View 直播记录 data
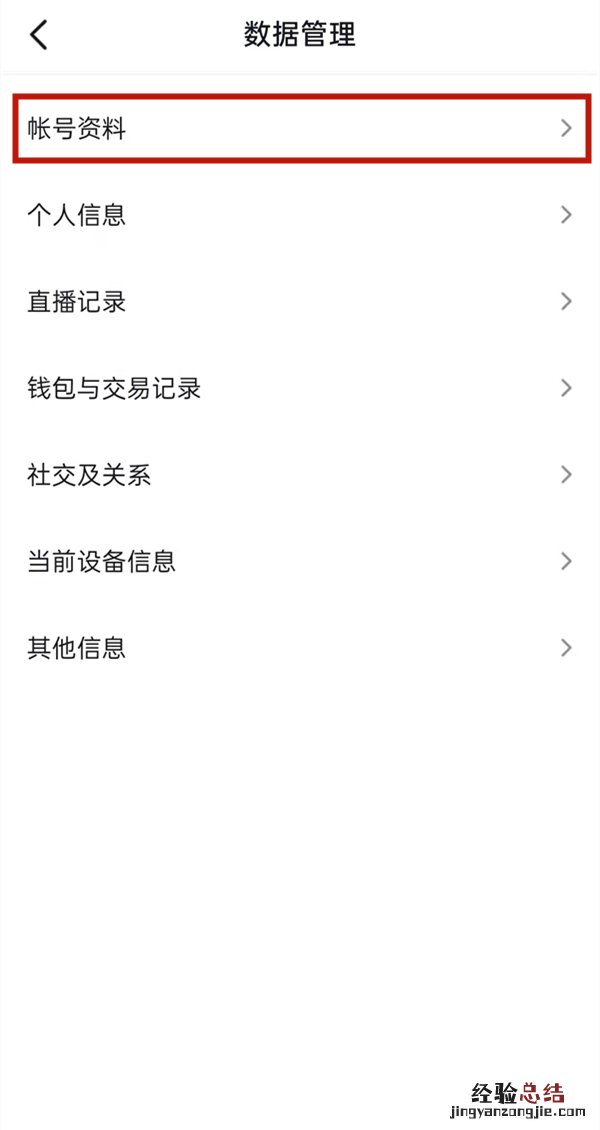The width and height of the screenshot is (600, 1130). (300, 302)
